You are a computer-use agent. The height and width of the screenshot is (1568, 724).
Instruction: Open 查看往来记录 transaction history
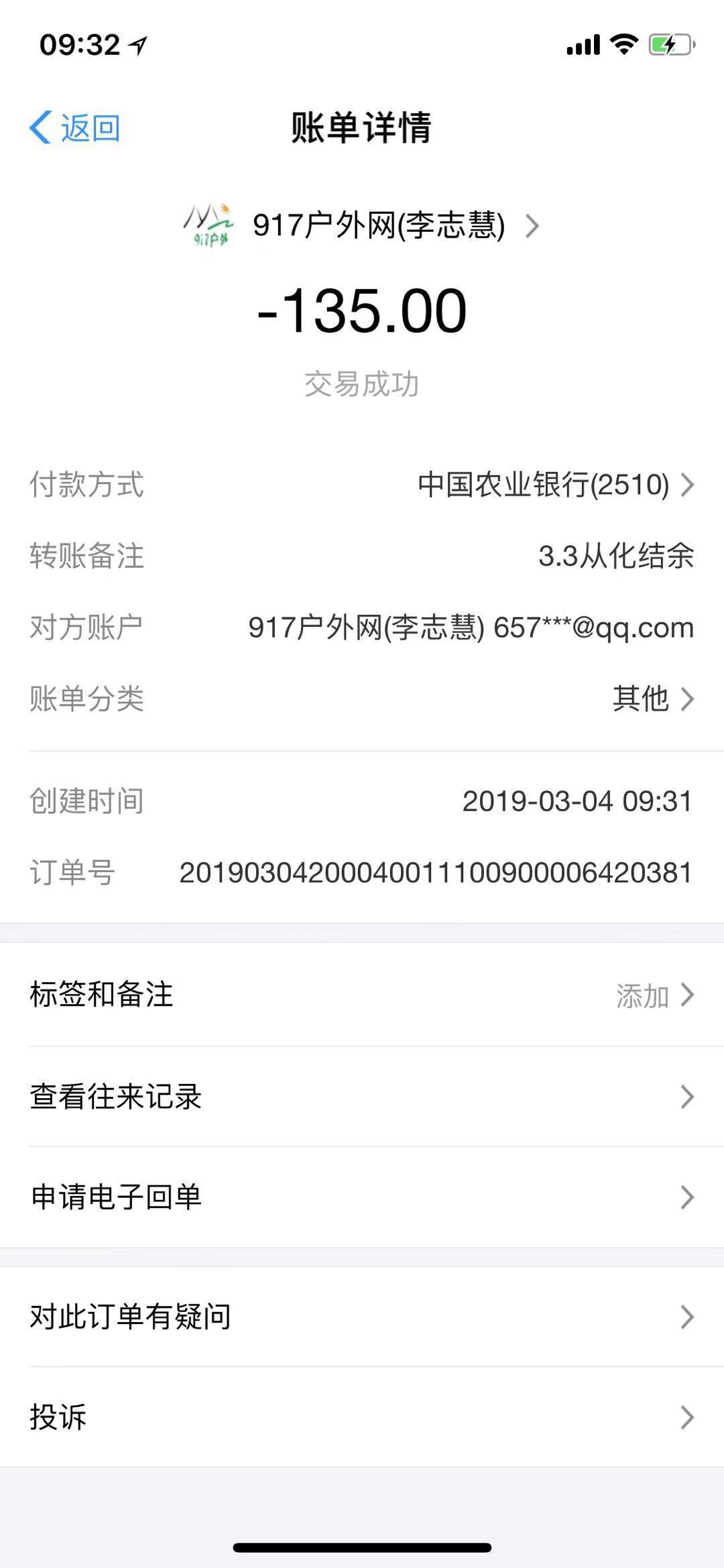[x=362, y=1095]
